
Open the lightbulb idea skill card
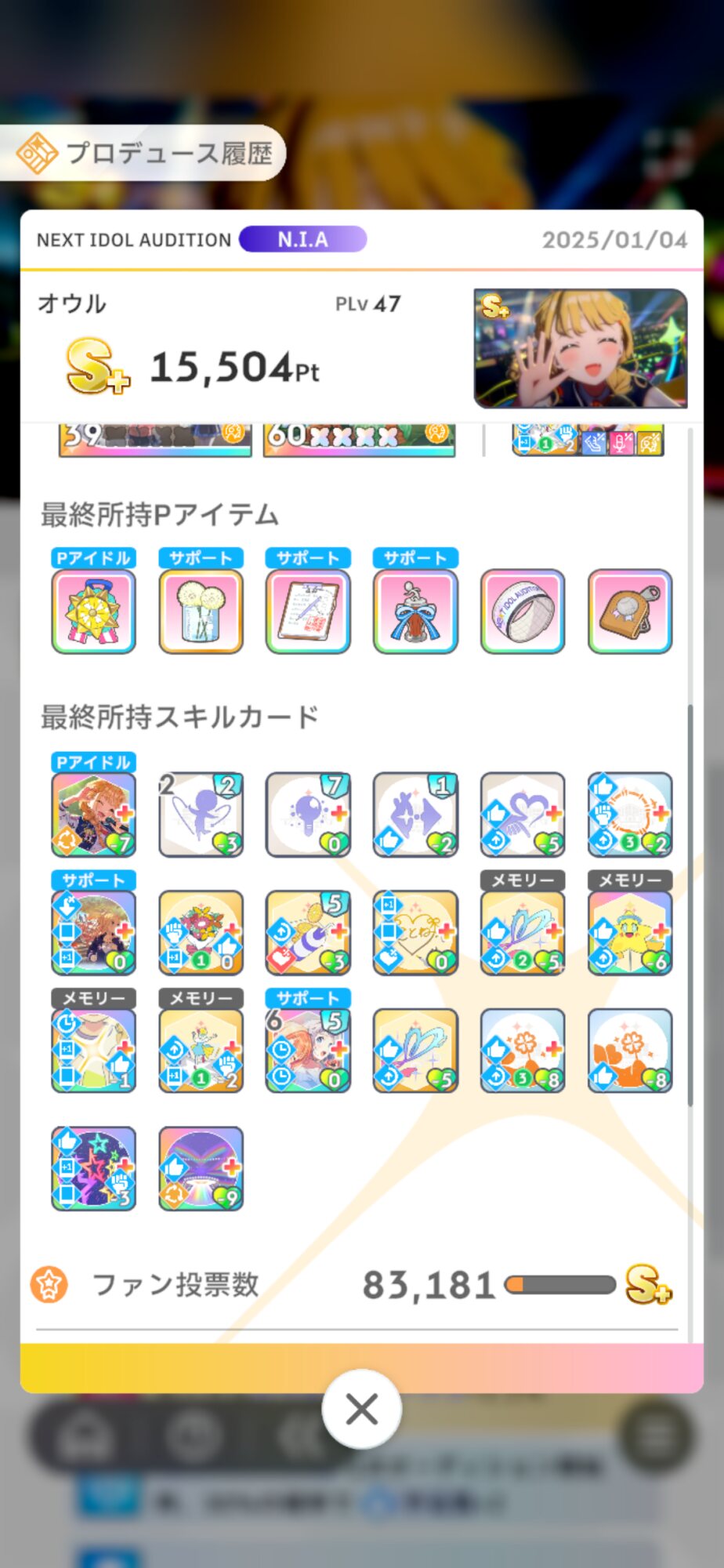click(308, 814)
